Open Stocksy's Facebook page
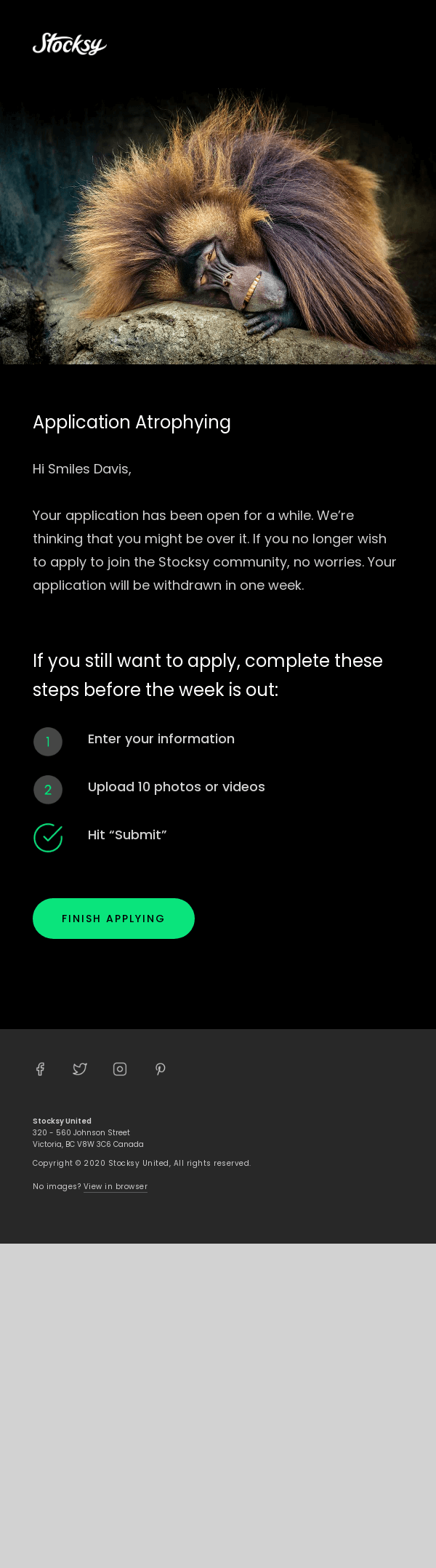Image resolution: width=436 pixels, height=1568 pixels. 41,1069
